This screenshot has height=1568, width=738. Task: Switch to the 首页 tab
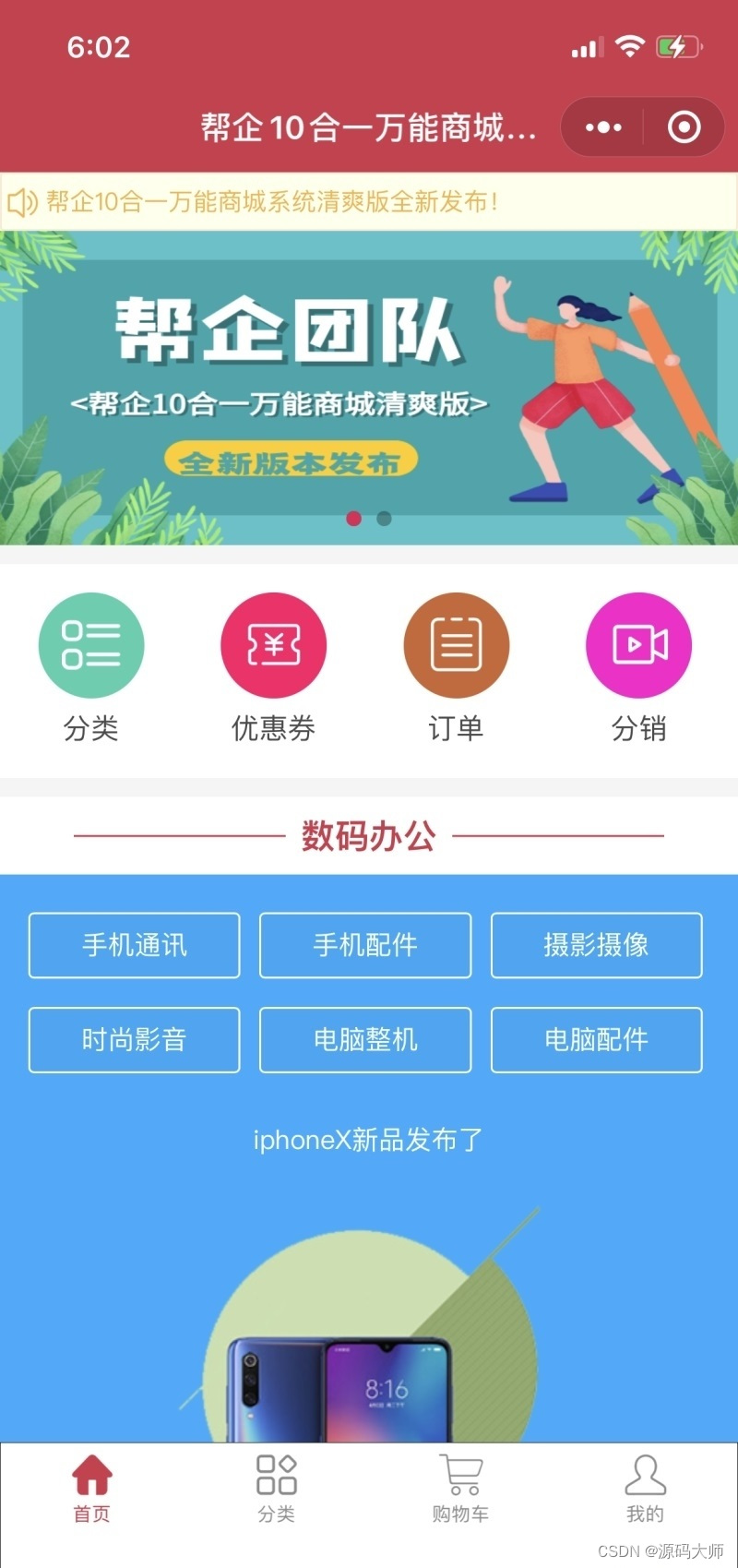click(92, 1489)
